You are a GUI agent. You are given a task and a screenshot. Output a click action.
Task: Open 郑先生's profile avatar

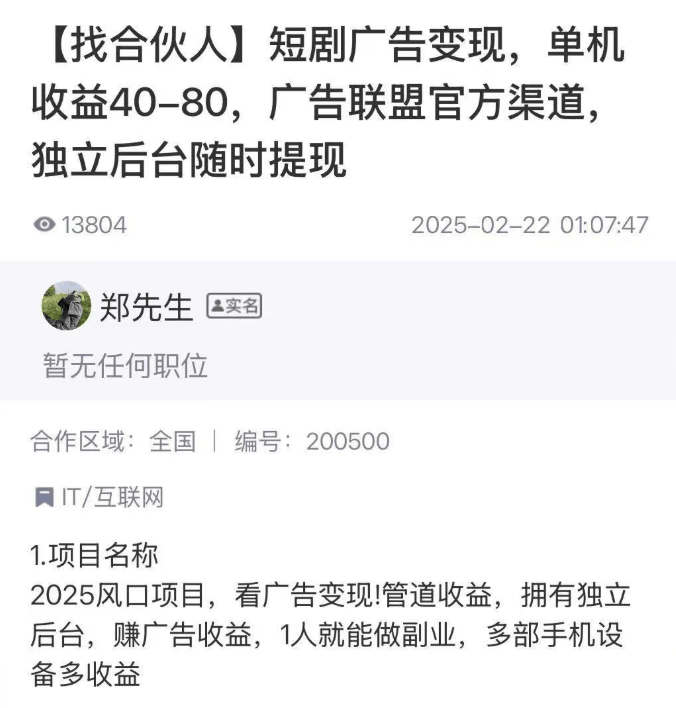click(66, 306)
